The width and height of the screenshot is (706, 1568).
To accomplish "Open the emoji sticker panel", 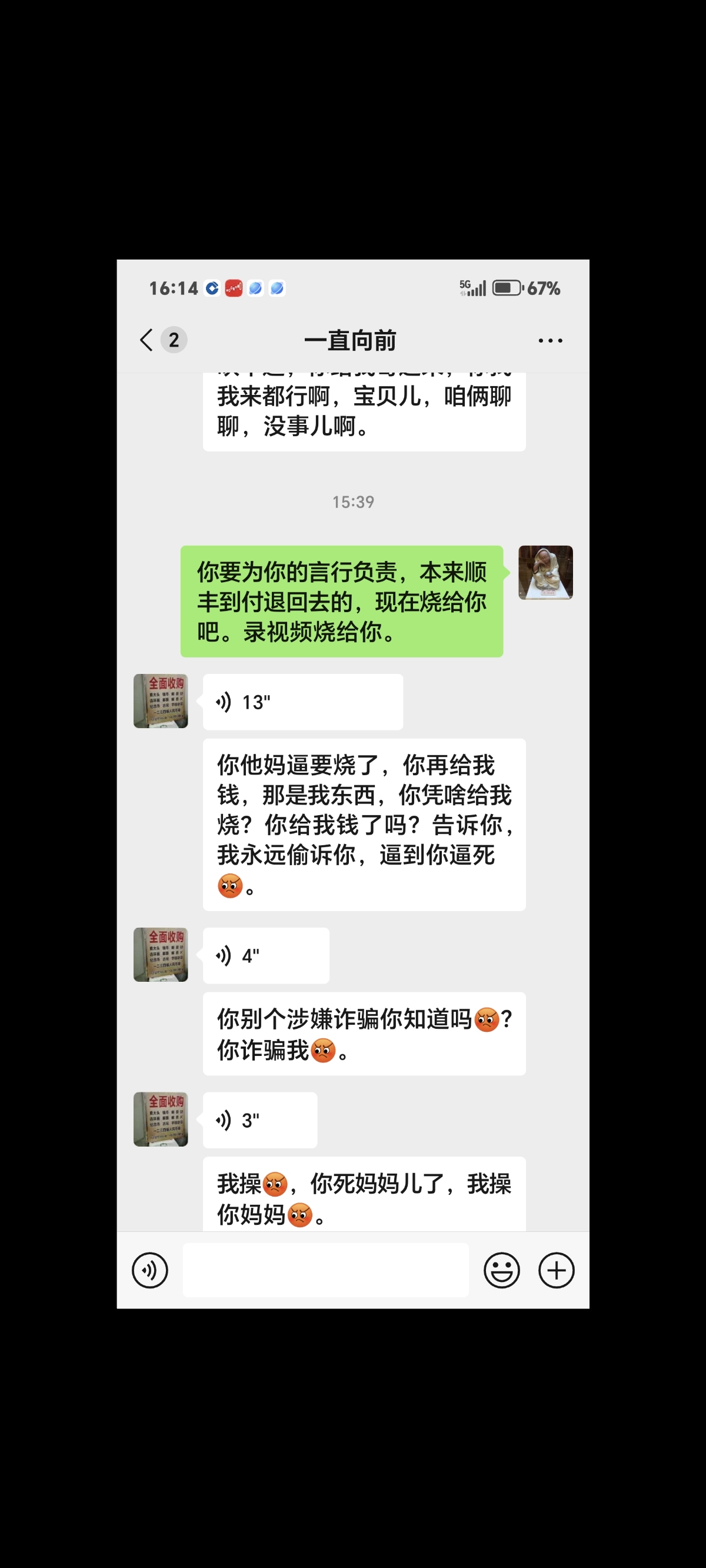I will 501,1270.
